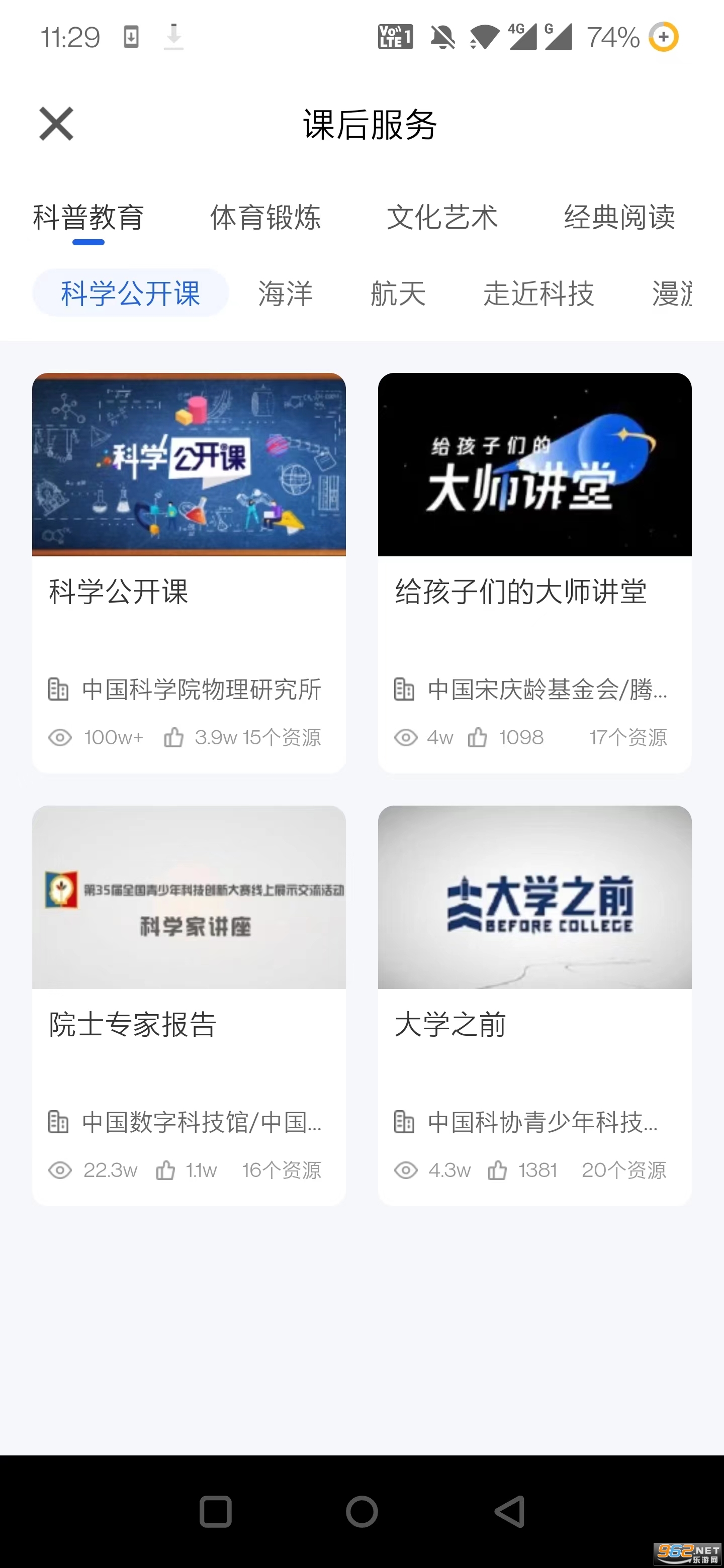Go back using the system back button
Image resolution: width=724 pixels, height=1568 pixels.
tap(510, 1511)
